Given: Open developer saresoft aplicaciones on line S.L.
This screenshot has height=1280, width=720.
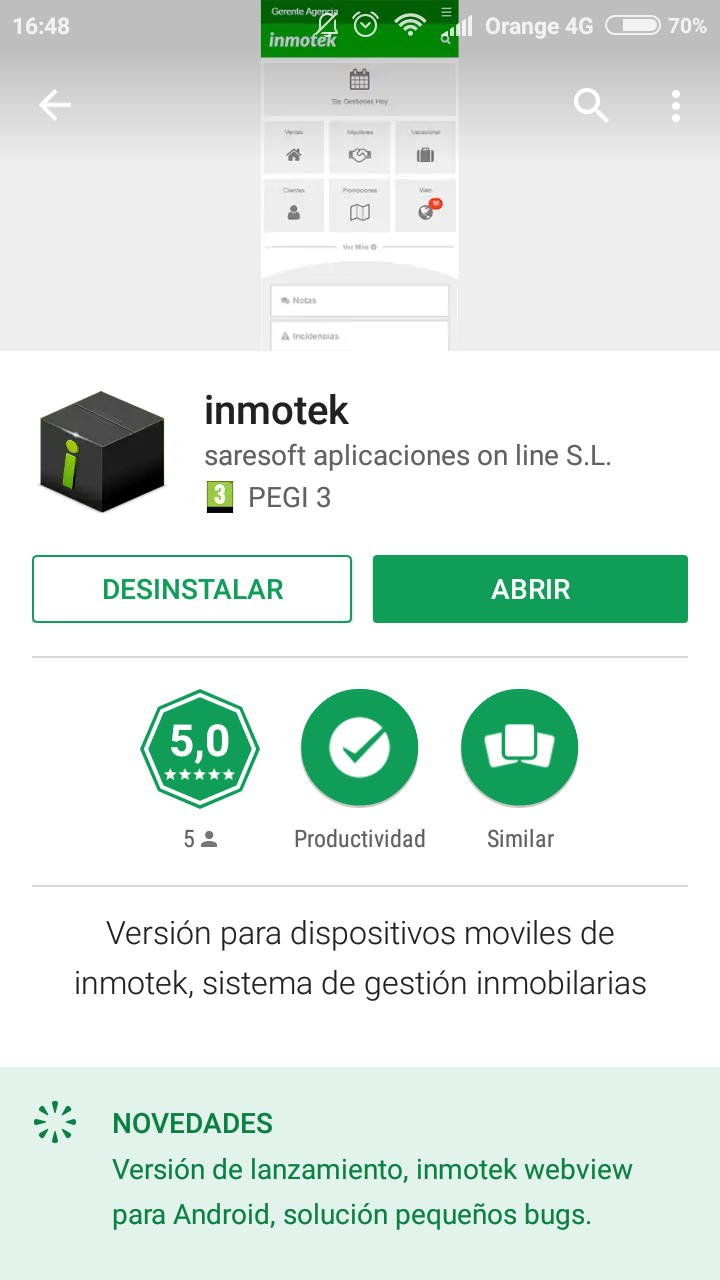Looking at the screenshot, I should click(x=407, y=456).
